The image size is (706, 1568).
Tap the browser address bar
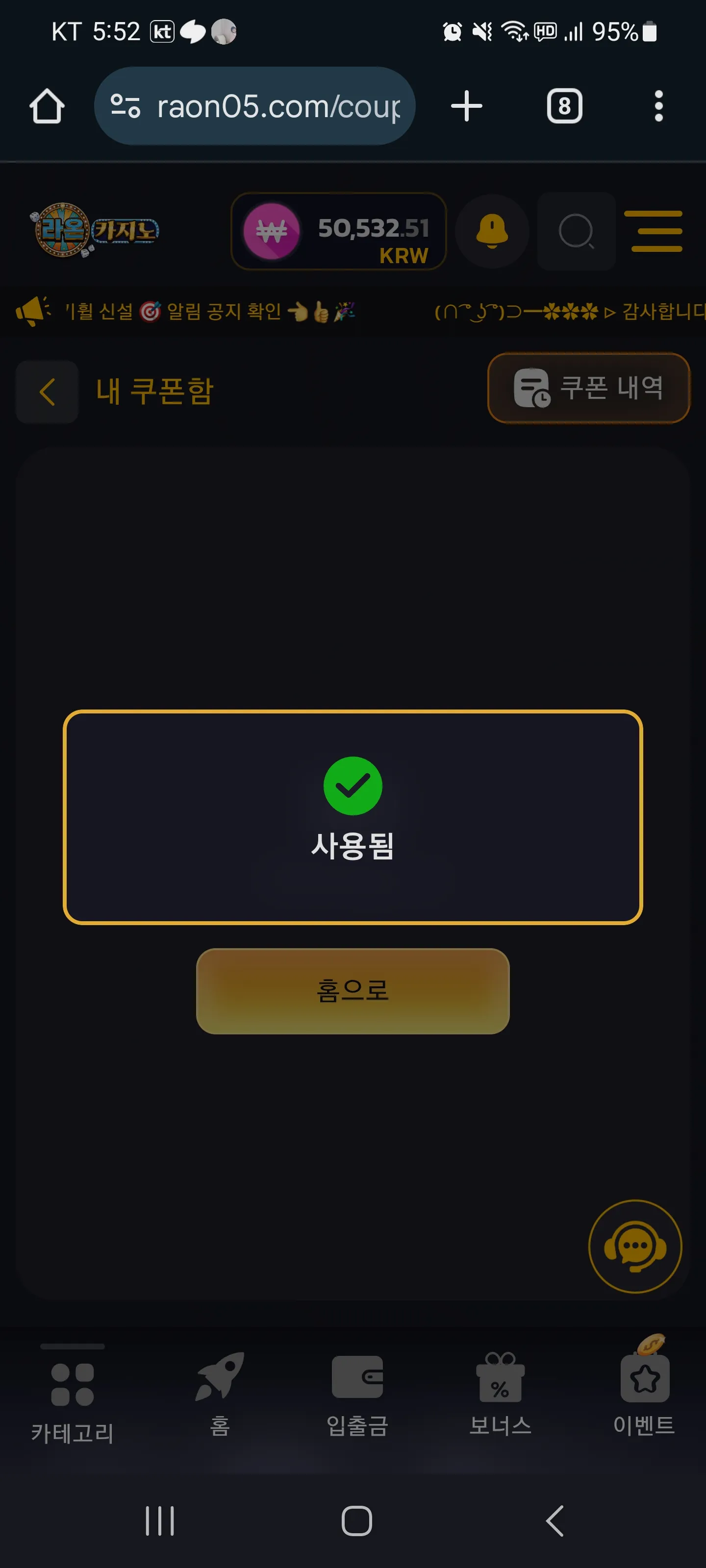pos(254,106)
